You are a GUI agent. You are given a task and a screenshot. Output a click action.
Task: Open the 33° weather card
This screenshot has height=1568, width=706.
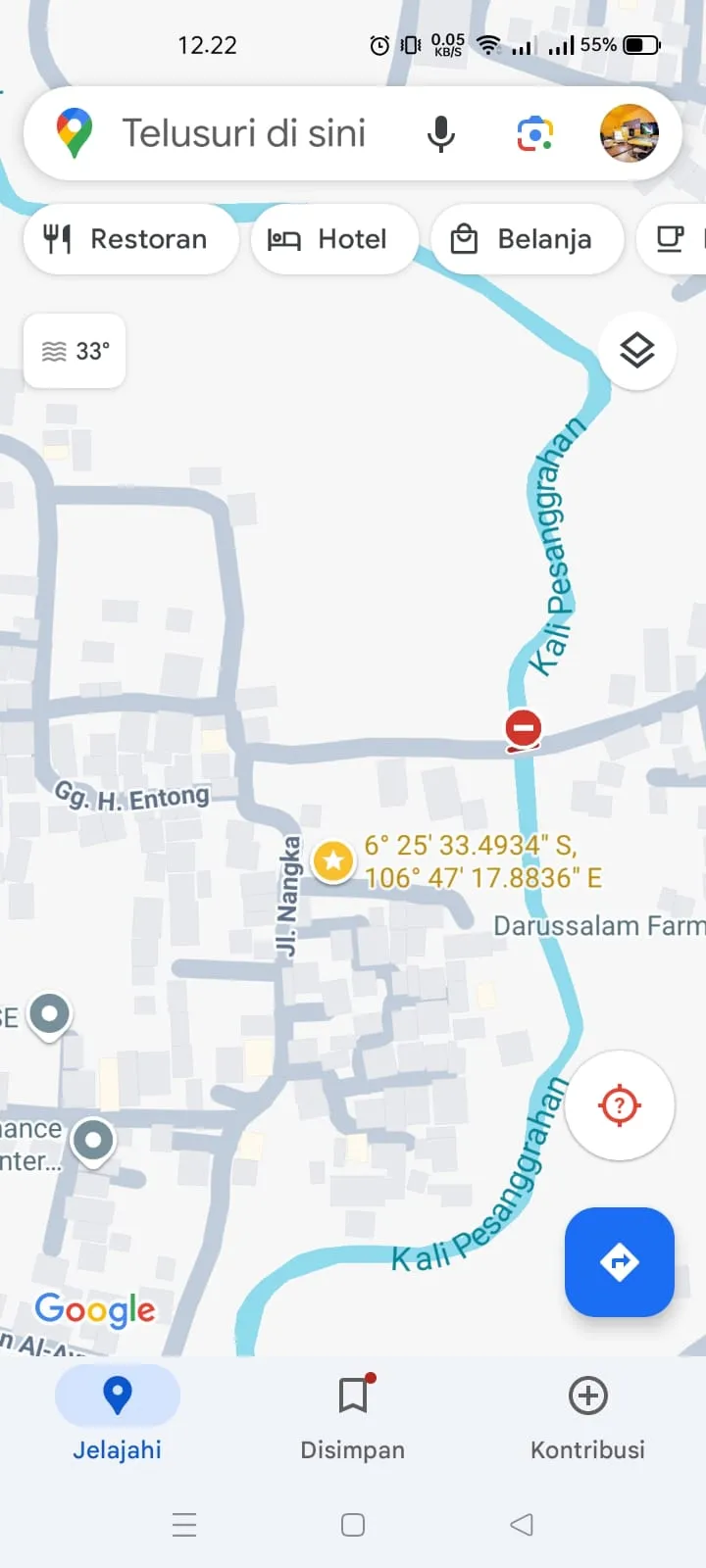75,351
